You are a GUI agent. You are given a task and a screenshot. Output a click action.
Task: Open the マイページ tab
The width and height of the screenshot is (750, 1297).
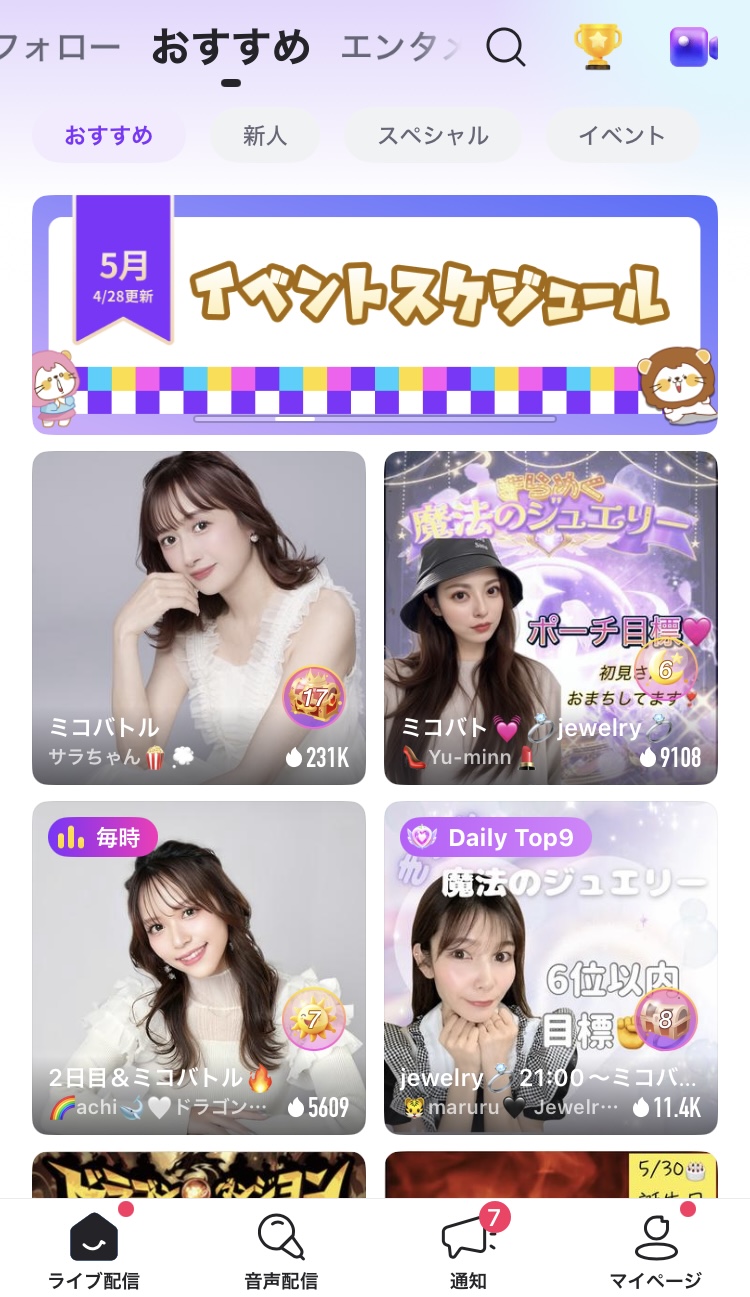656,1250
